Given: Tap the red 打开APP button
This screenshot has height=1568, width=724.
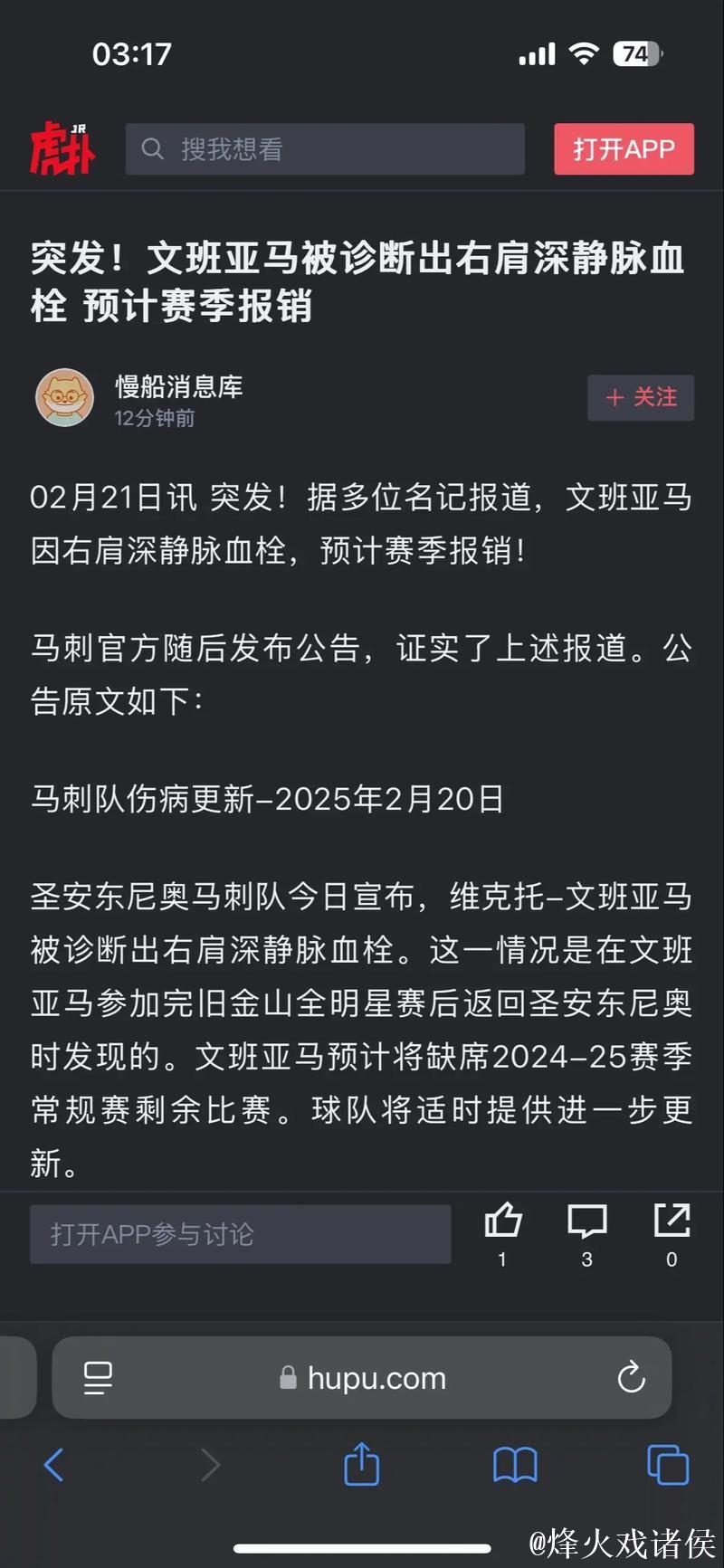Looking at the screenshot, I should pos(624,148).
